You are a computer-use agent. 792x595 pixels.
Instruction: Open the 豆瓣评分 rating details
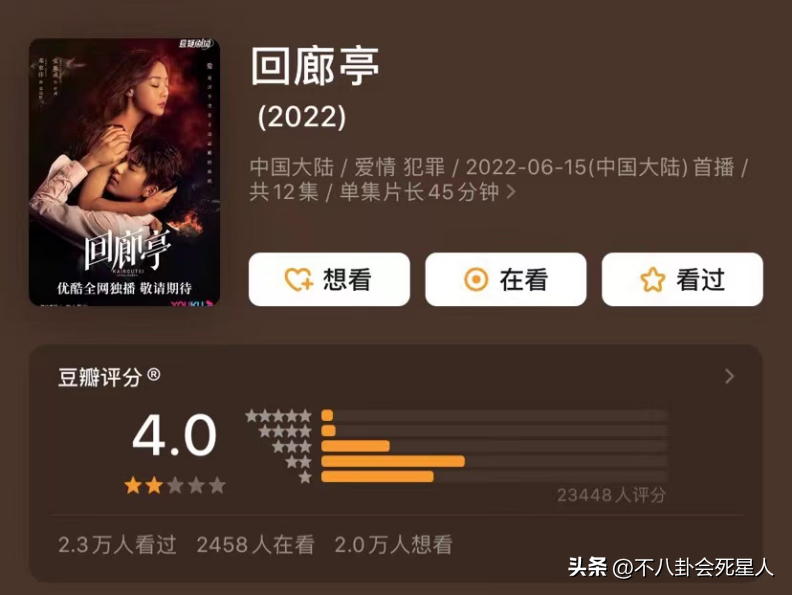729,377
